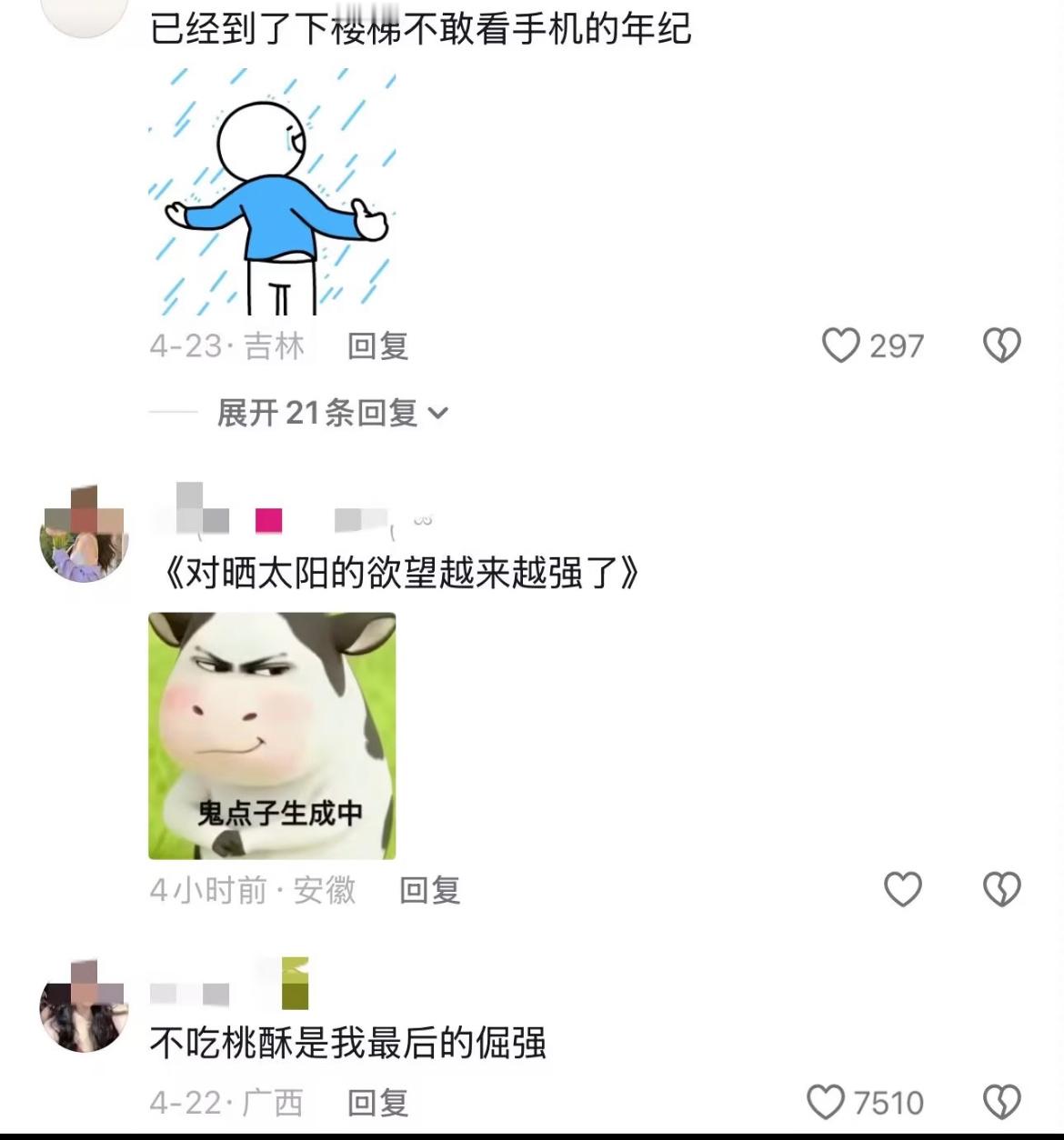Tap the '4-23·吉林' timestamp
The height and width of the screenshot is (1140, 1064).
coord(226,346)
